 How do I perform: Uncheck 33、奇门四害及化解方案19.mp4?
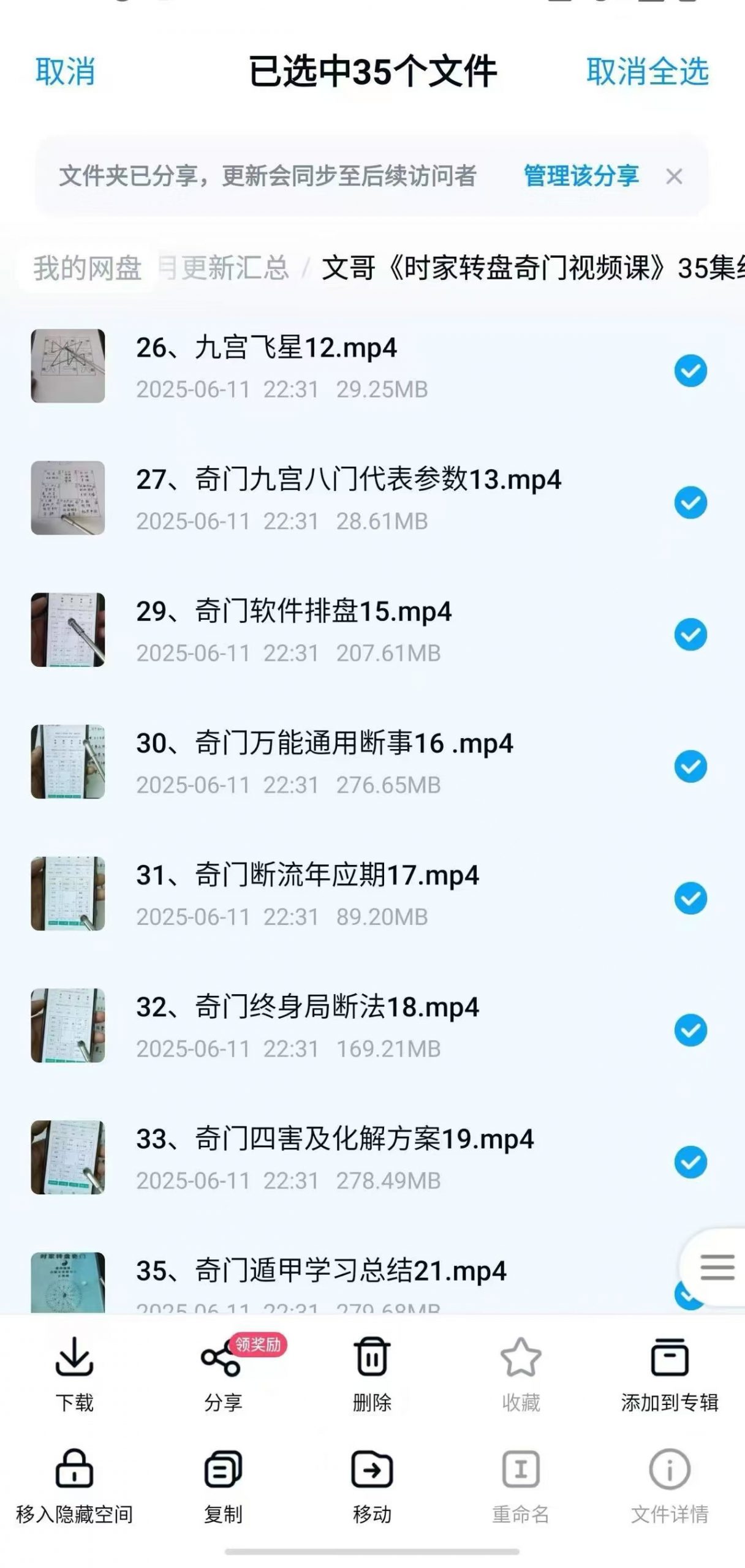690,1162
